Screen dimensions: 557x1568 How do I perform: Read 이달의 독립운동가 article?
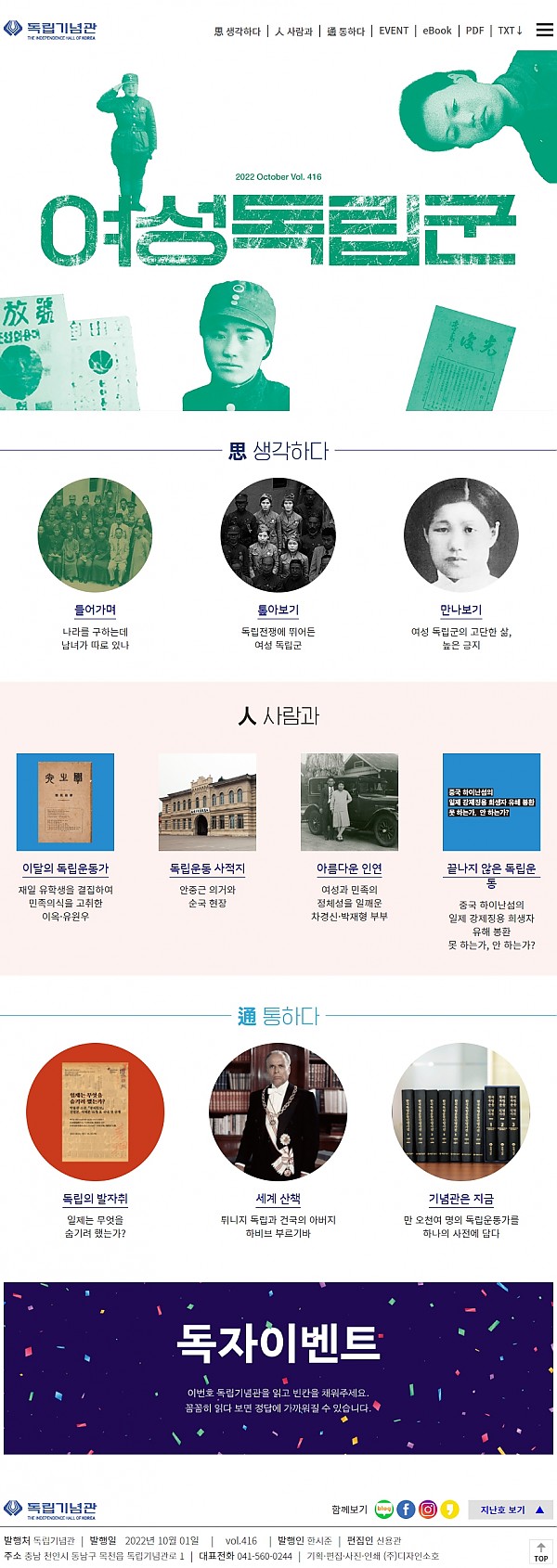[x=65, y=868]
